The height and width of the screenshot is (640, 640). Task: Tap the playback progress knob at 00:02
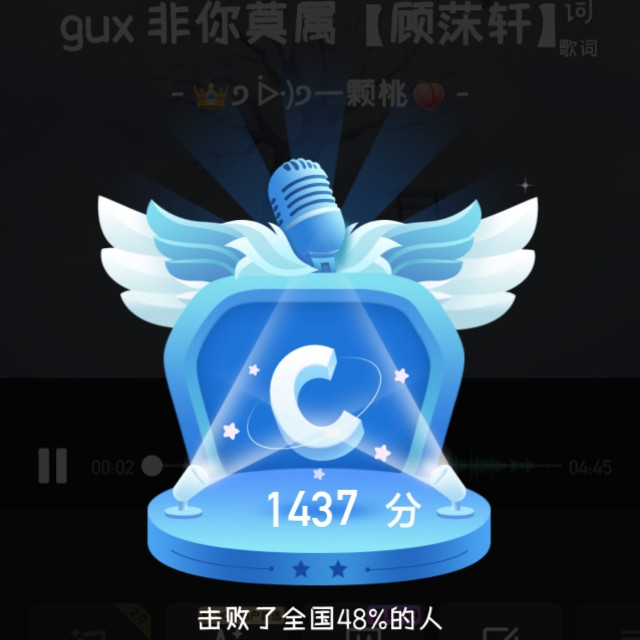coord(152,466)
